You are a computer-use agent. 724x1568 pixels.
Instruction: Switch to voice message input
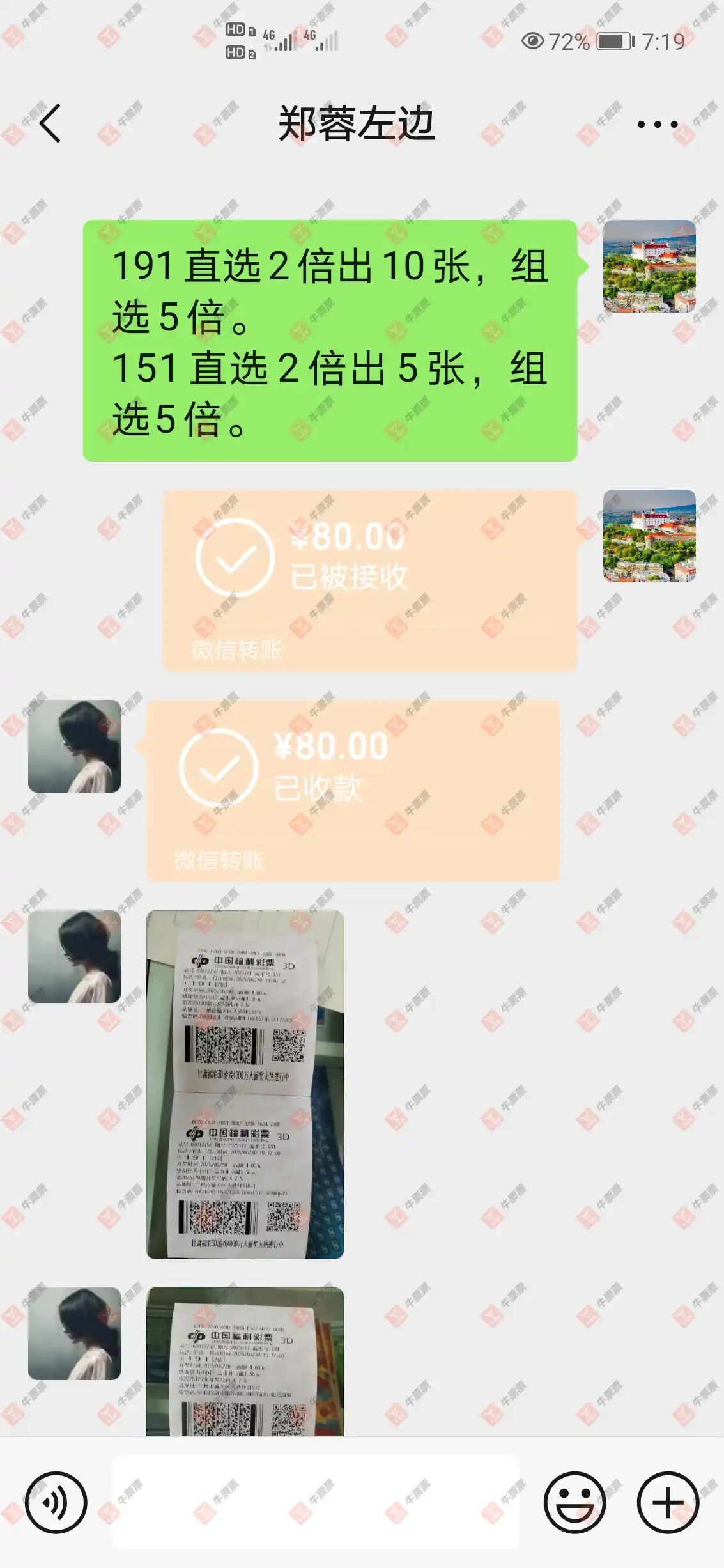tap(56, 1502)
